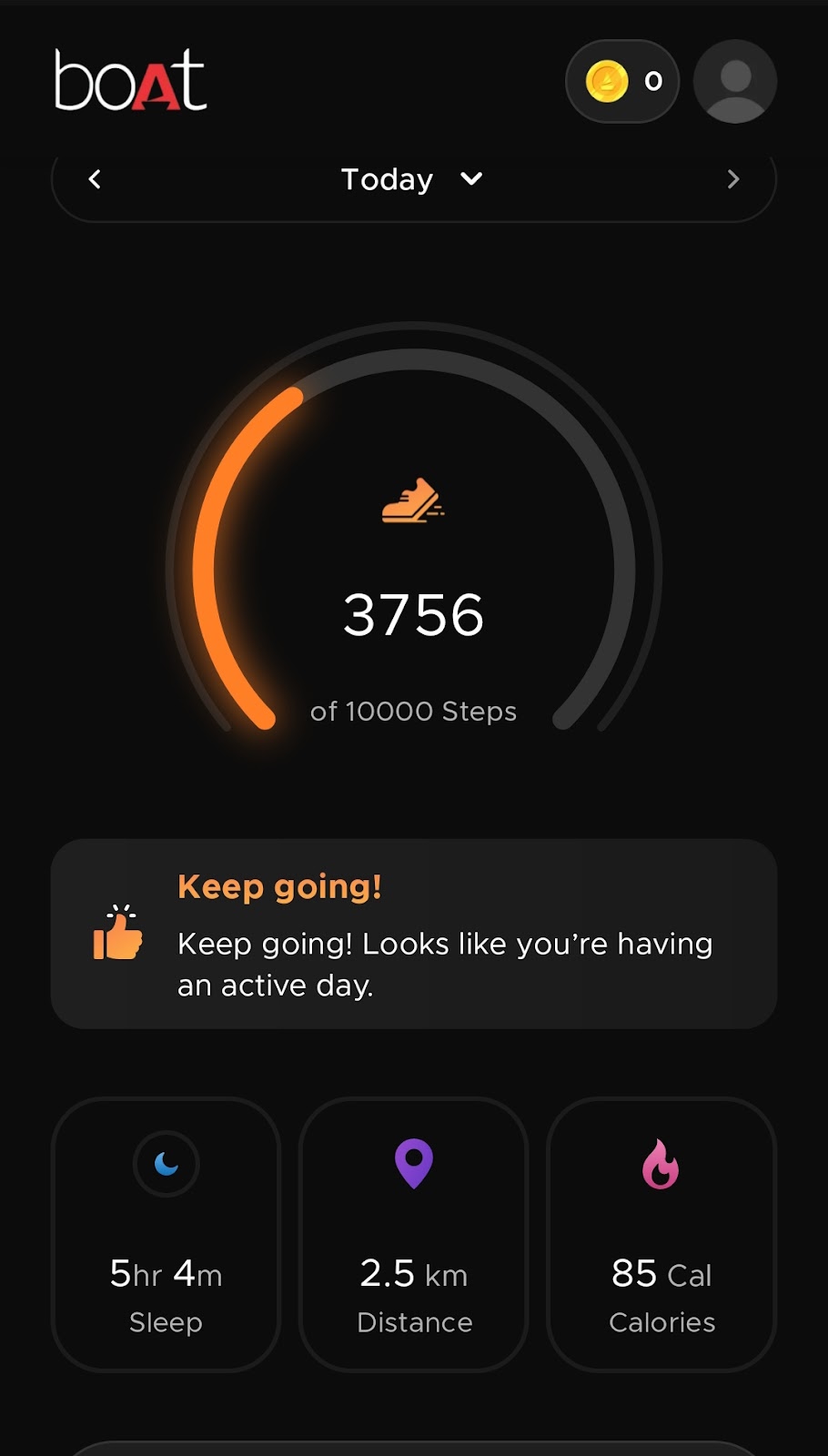Go to the next day
Viewport: 828px width, 1456px height.
point(733,179)
